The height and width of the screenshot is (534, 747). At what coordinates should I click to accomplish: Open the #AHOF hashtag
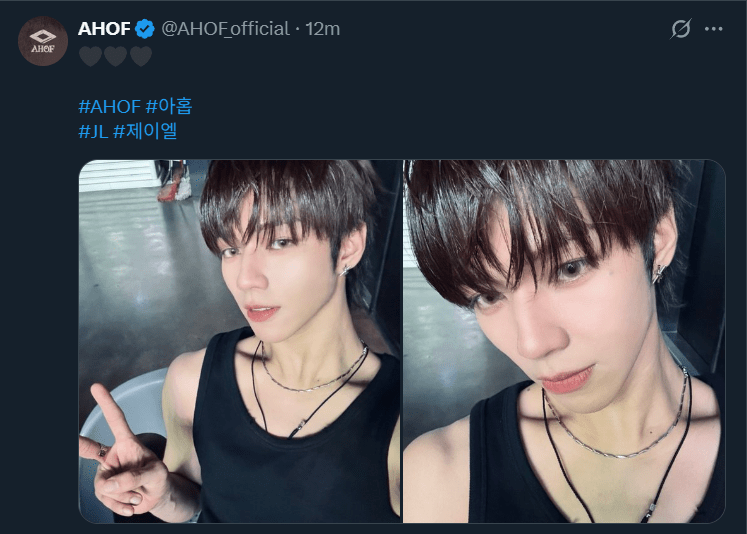click(x=109, y=107)
